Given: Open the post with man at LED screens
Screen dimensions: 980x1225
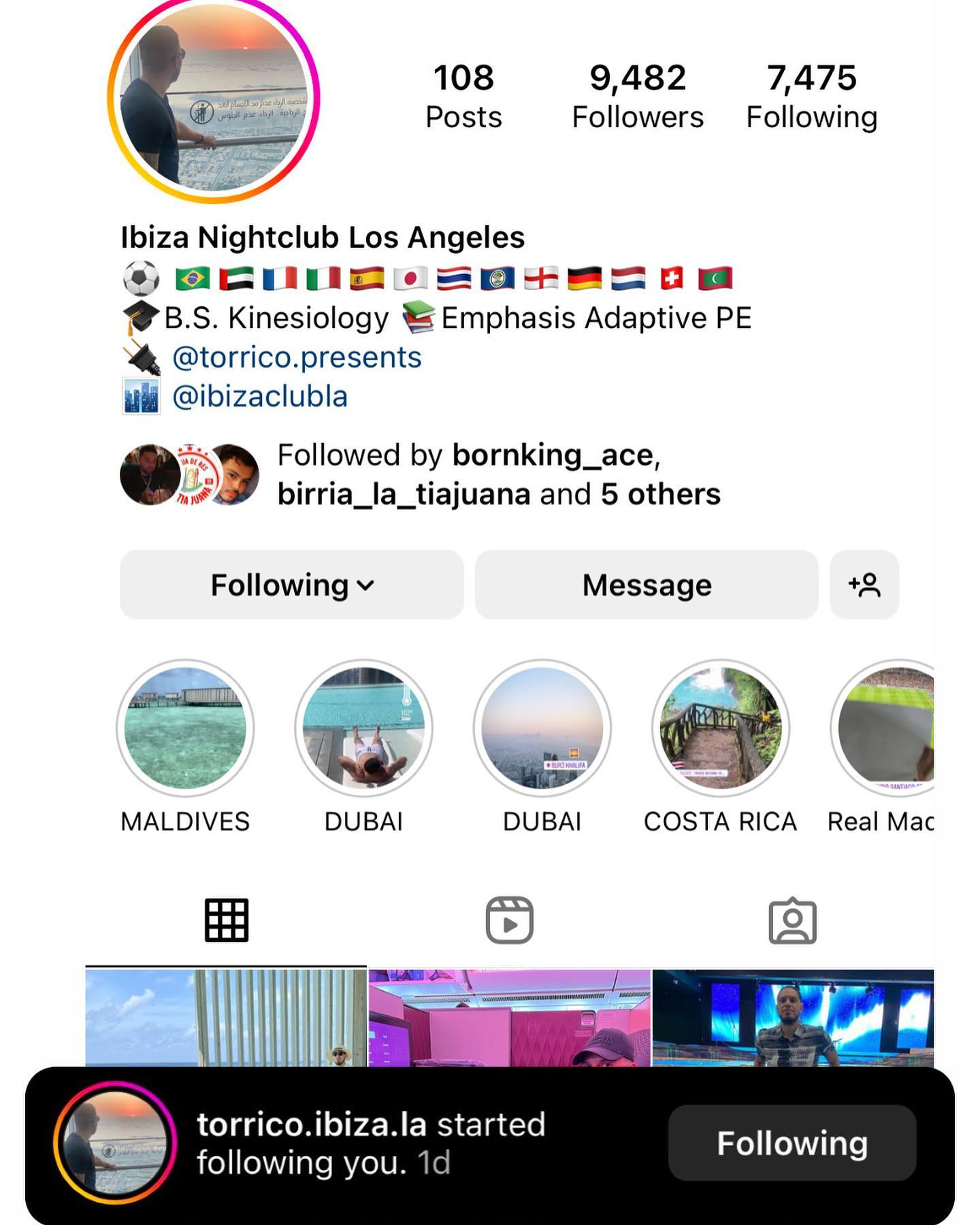Looking at the screenshot, I should 793,1017.
